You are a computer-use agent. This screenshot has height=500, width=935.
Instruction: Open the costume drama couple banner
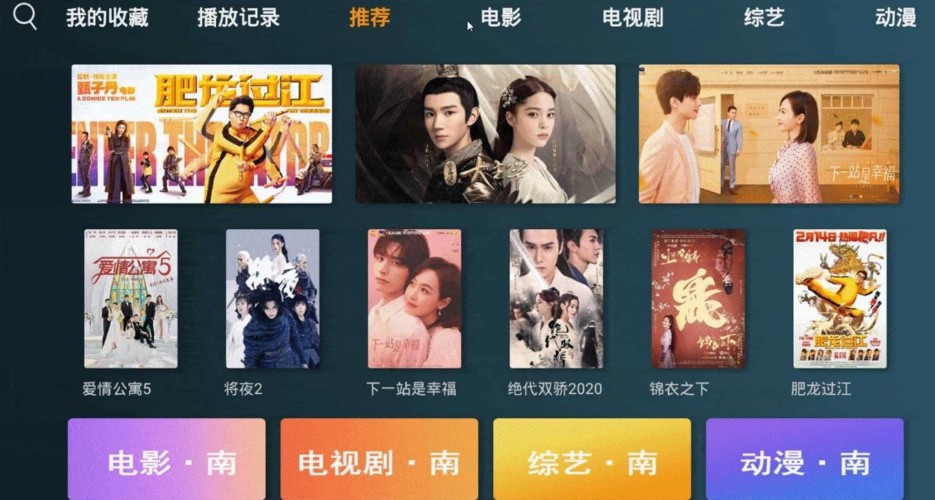[485, 134]
